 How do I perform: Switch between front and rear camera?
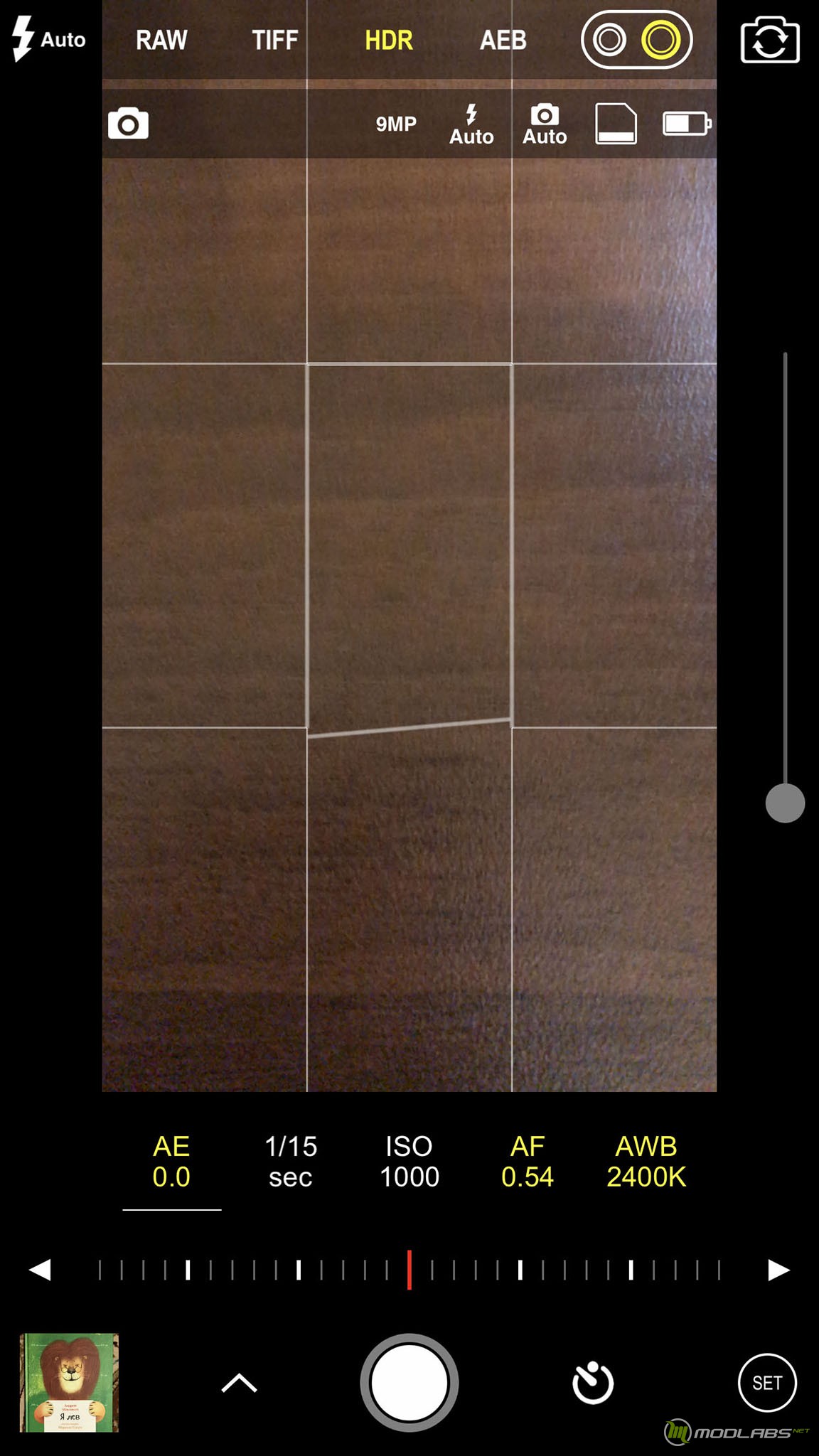770,41
